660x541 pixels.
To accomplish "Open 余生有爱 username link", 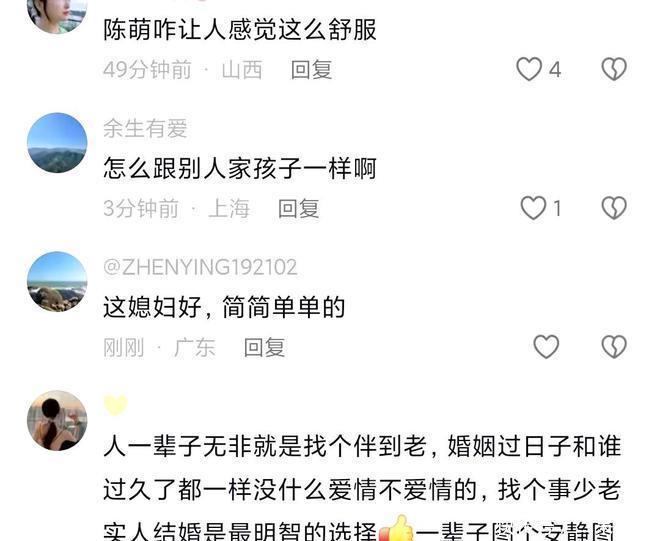I will (x=145, y=128).
